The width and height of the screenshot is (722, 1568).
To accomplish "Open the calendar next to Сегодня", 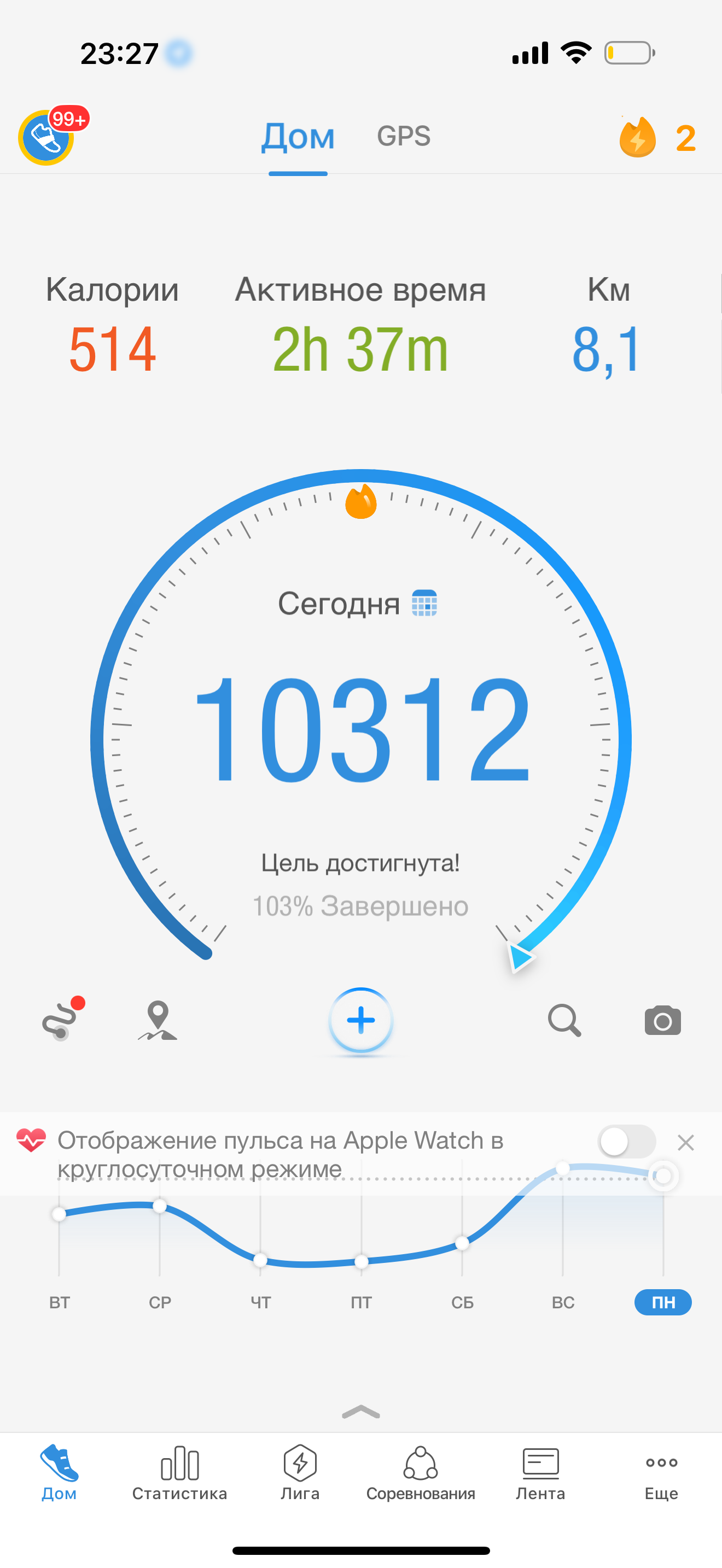I will pyautogui.click(x=424, y=603).
